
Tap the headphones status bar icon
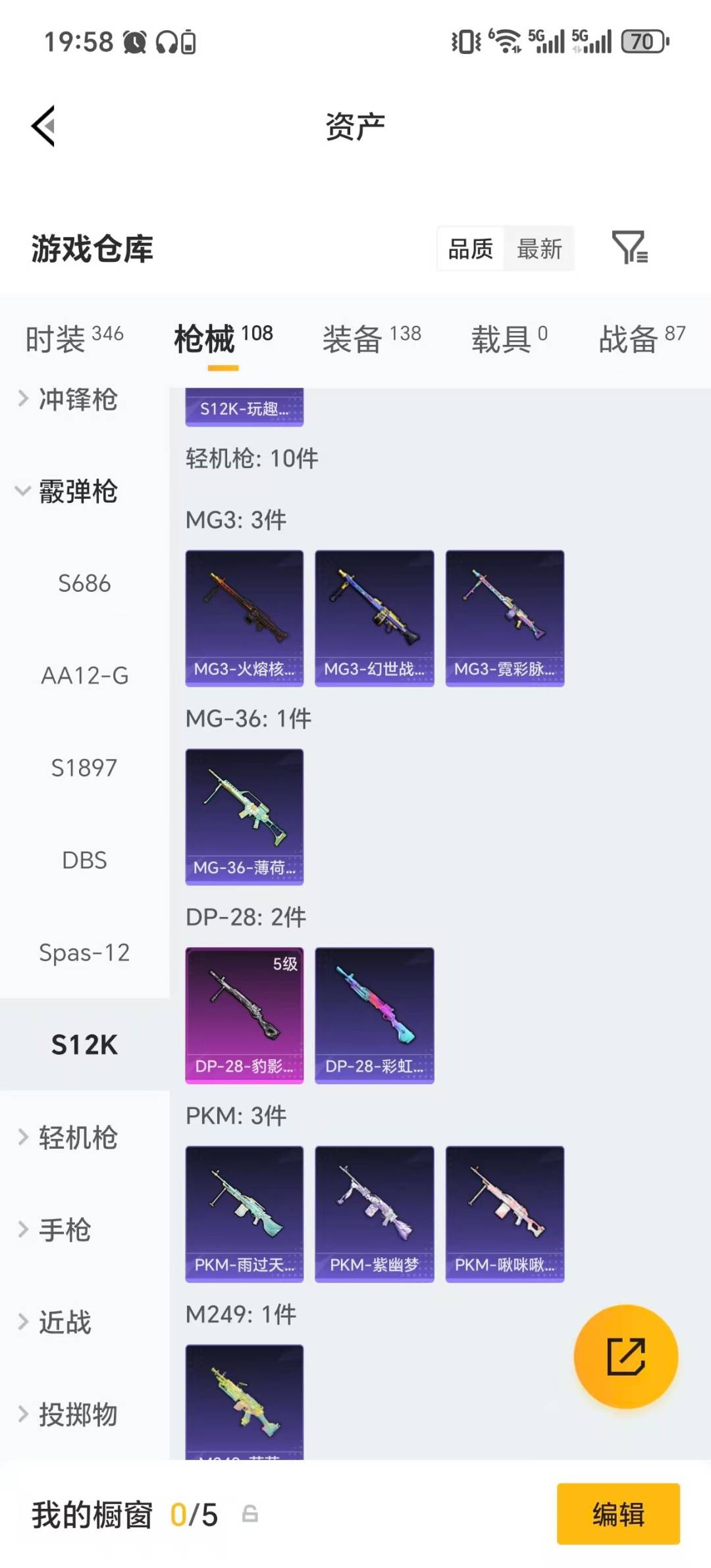pyautogui.click(x=167, y=41)
